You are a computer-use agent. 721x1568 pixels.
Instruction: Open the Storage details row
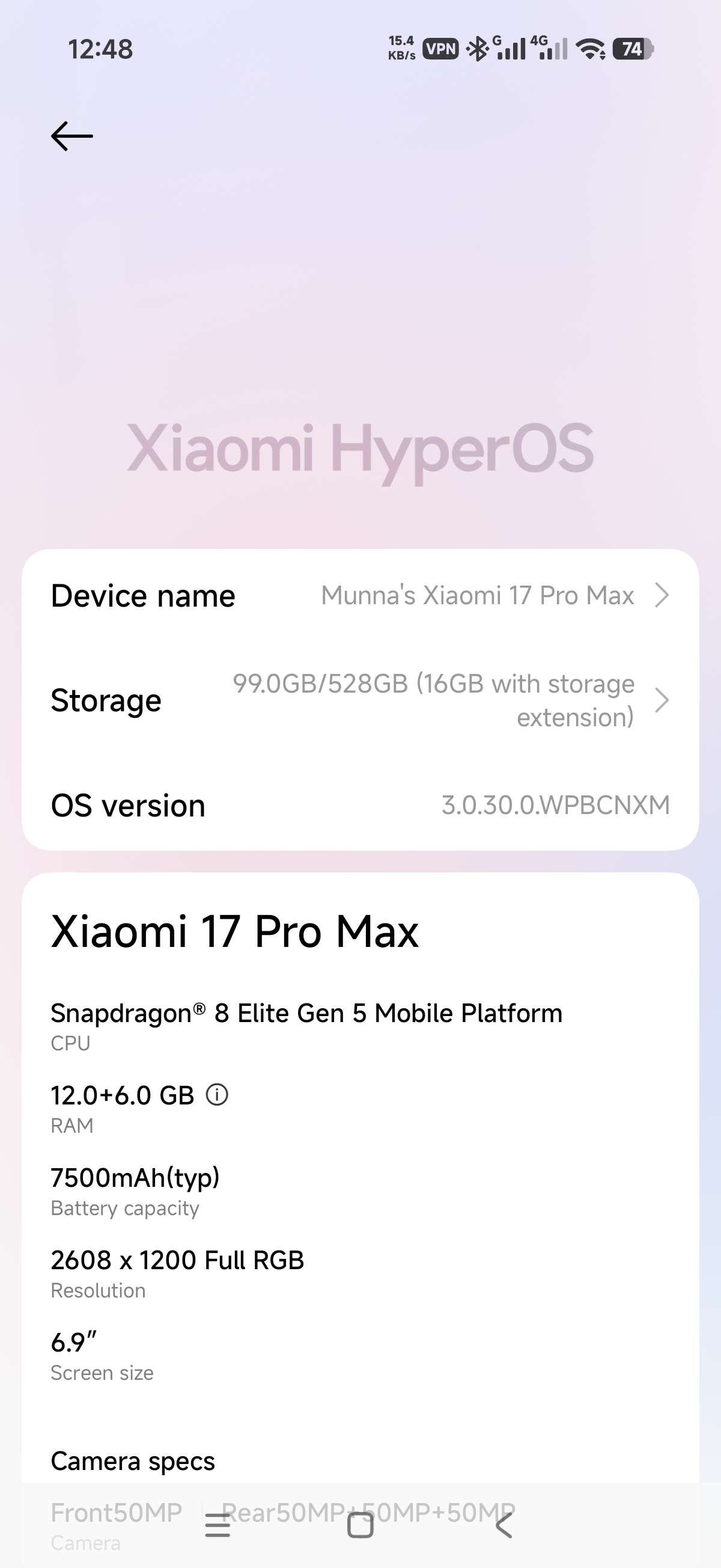pos(360,700)
